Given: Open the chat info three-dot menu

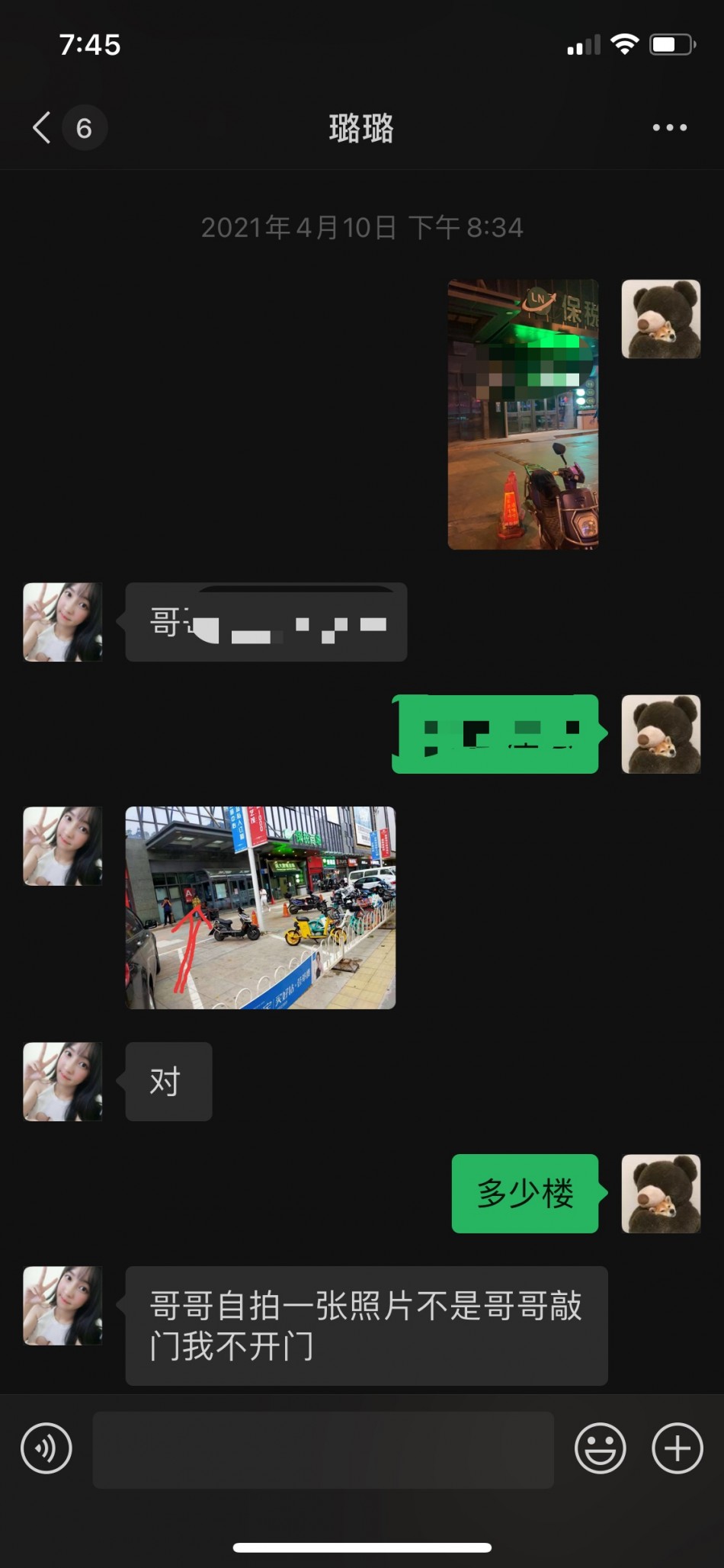Looking at the screenshot, I should [669, 127].
